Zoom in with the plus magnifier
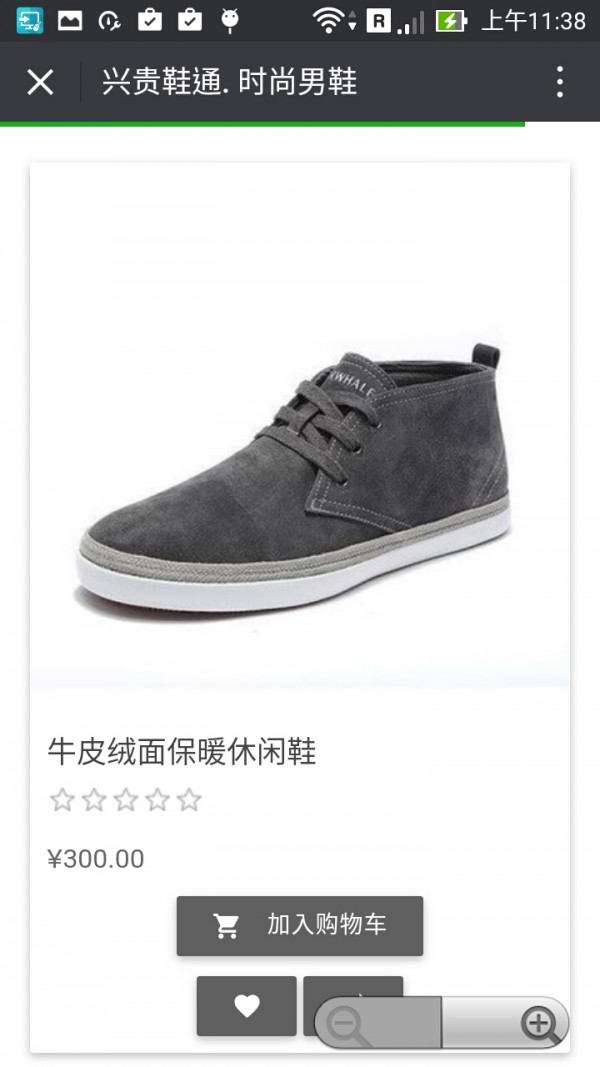The image size is (600, 1067). click(538, 1023)
